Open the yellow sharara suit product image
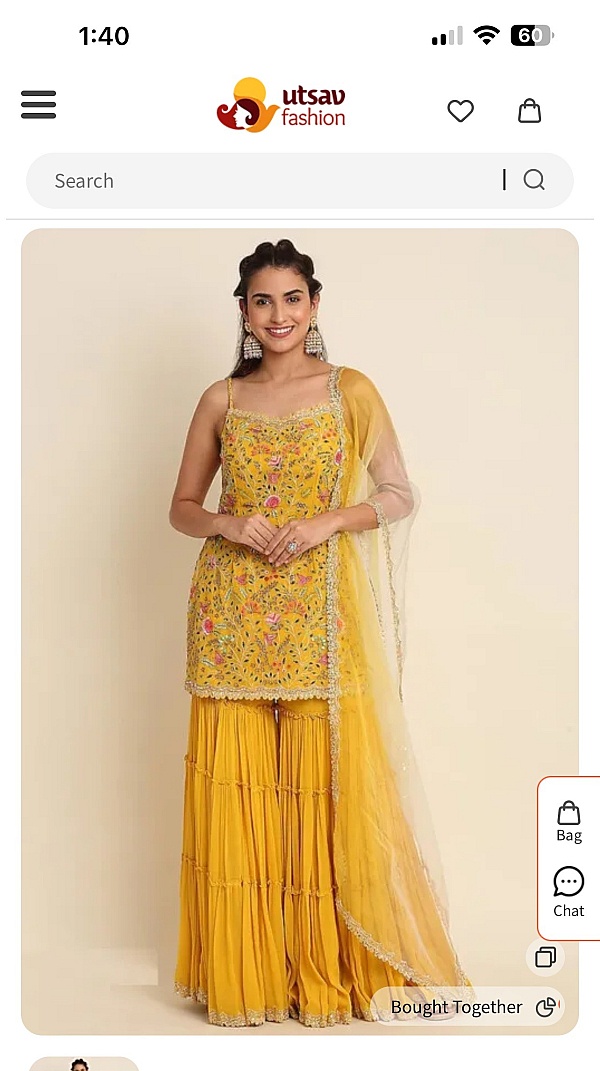600x1071 pixels. pos(300,600)
